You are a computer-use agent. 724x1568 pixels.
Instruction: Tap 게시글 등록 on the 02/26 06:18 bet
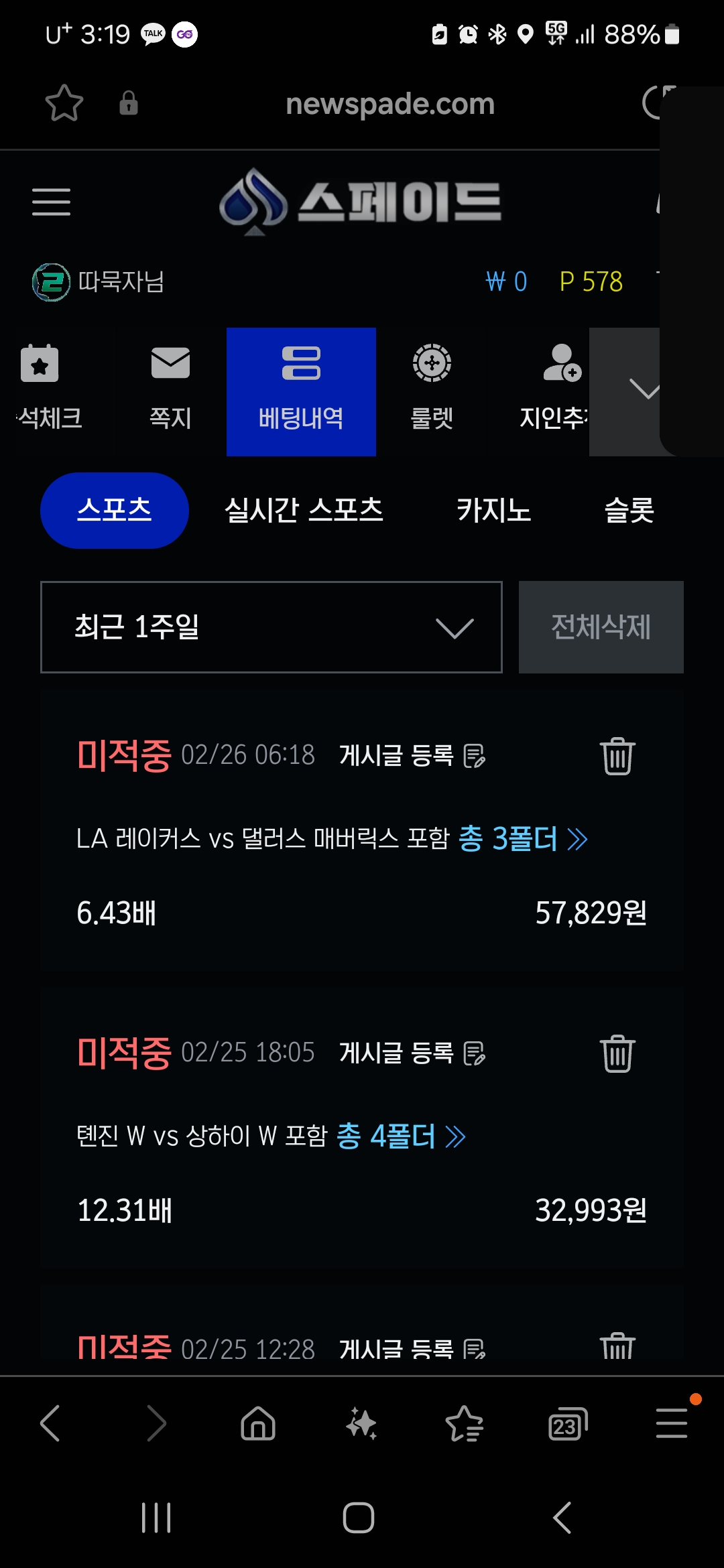pos(412,756)
